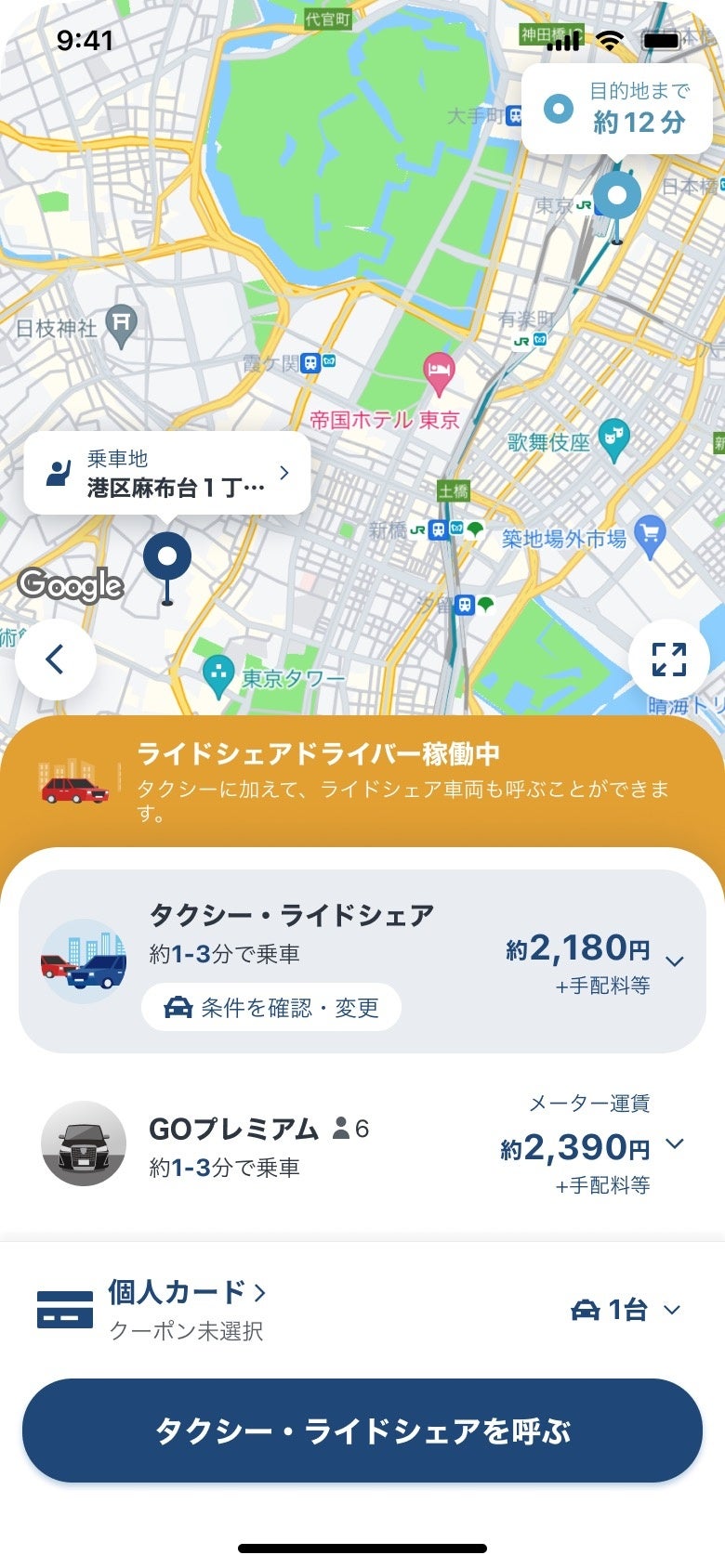
Task: Expand the 約2,180円 fare details chevron
Action: 676,961
